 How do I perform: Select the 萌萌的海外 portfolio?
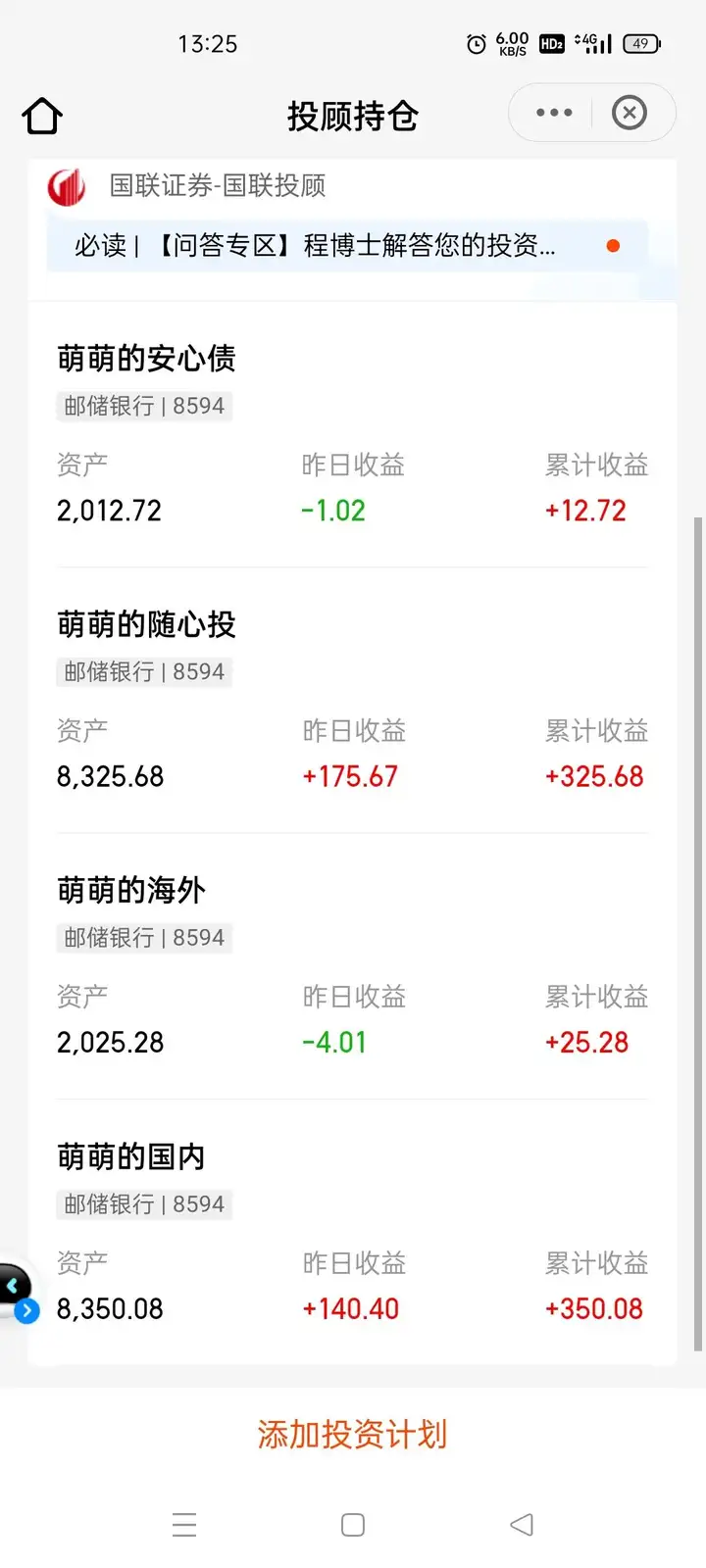coord(131,891)
